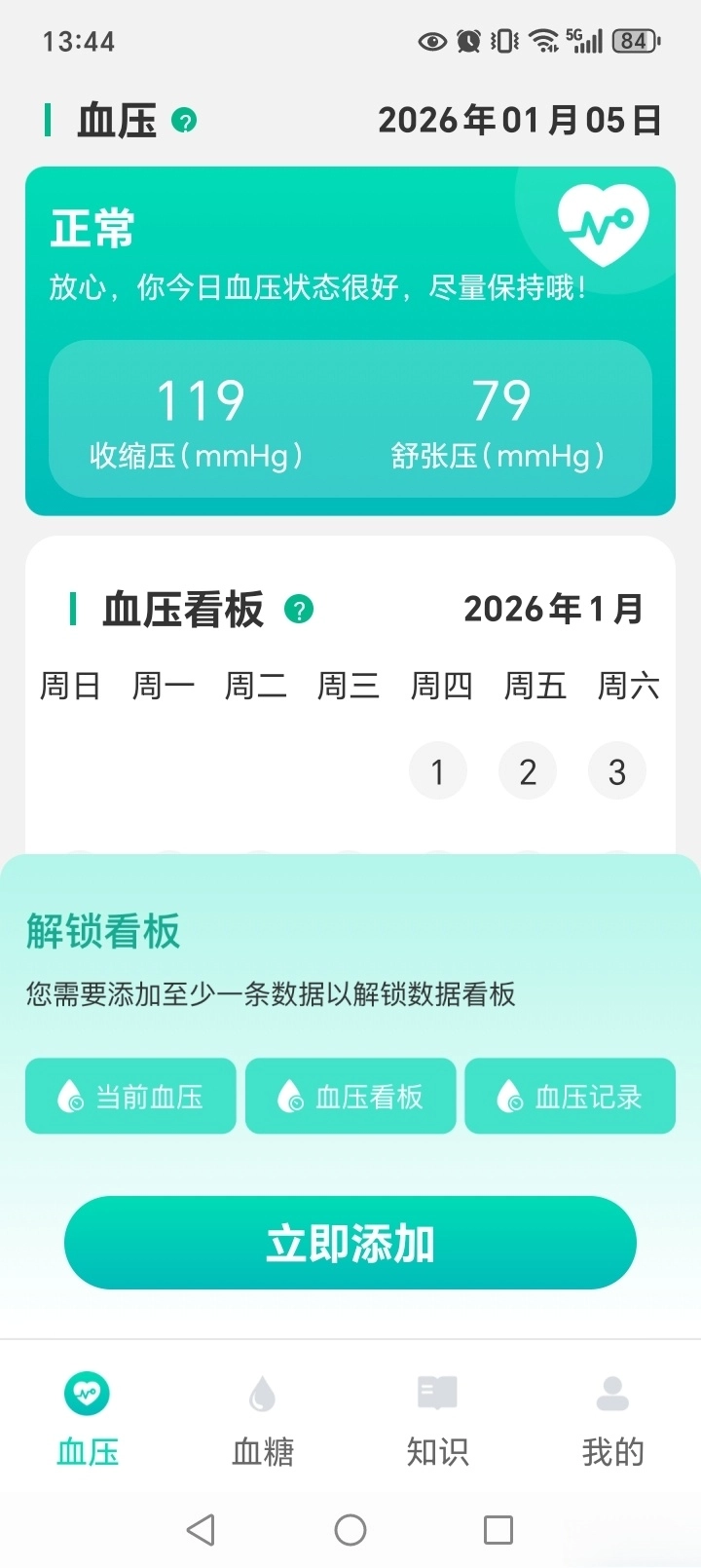Select day 3 in the calendar
Image resolution: width=701 pixels, height=1568 pixels.
click(617, 771)
